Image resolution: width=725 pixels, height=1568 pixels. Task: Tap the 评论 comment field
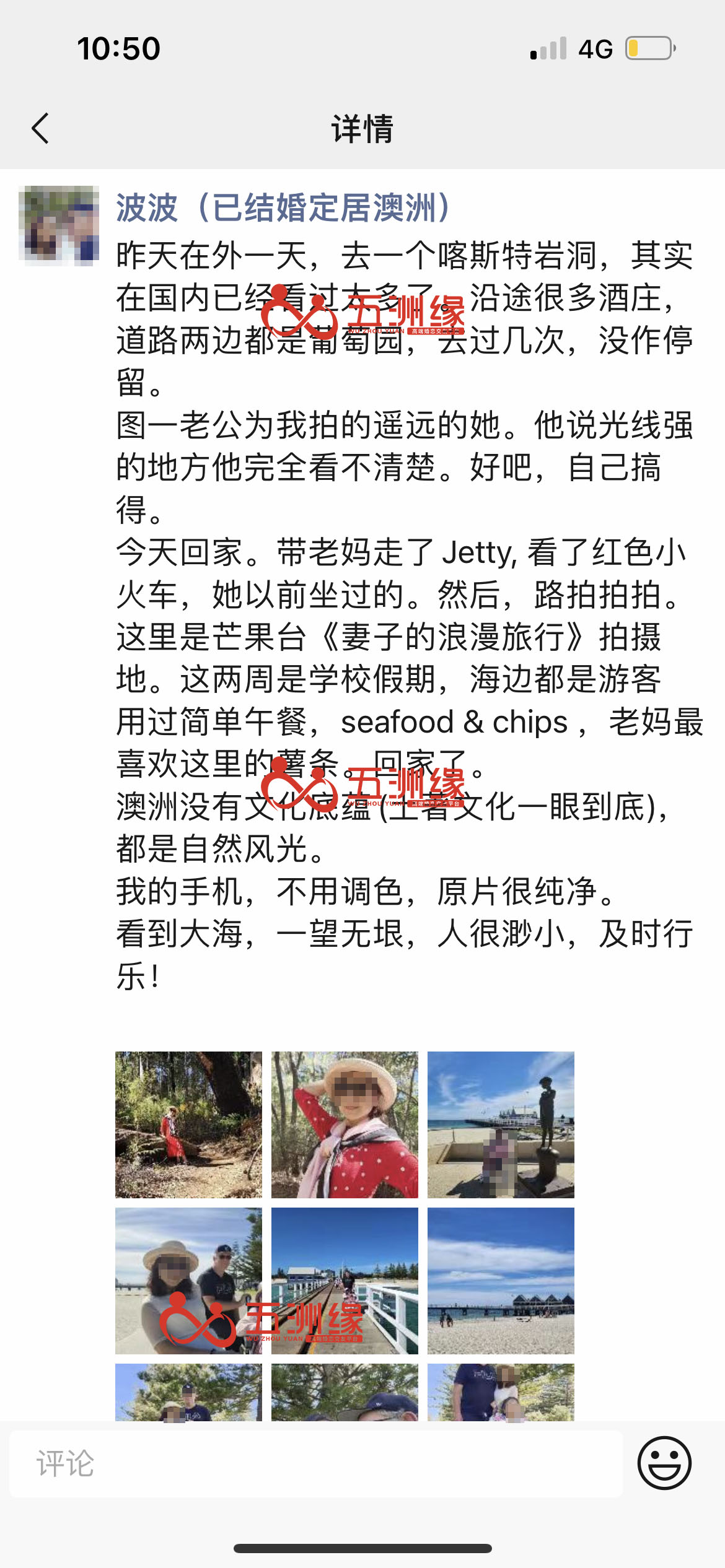[316, 1464]
